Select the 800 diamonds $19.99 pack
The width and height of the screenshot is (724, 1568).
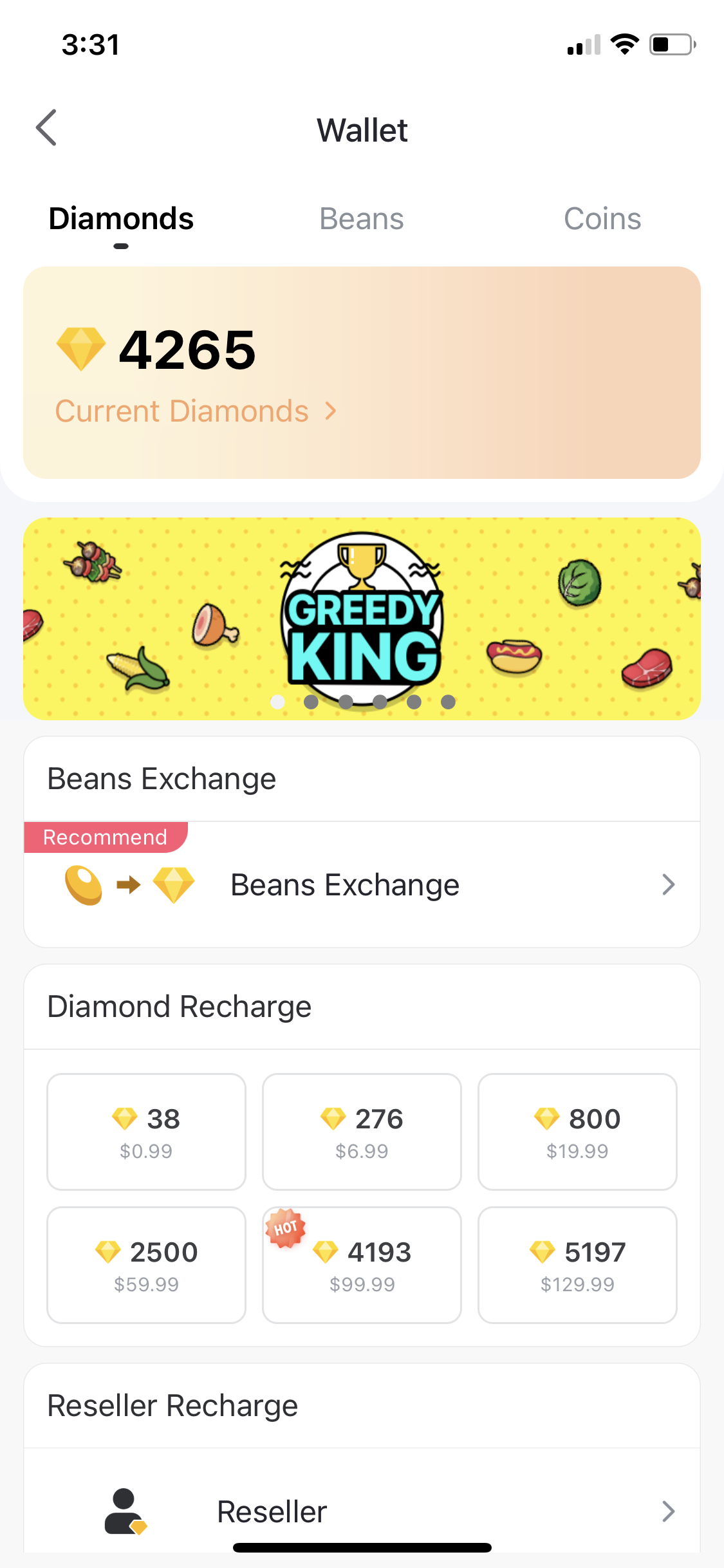[x=577, y=1132]
